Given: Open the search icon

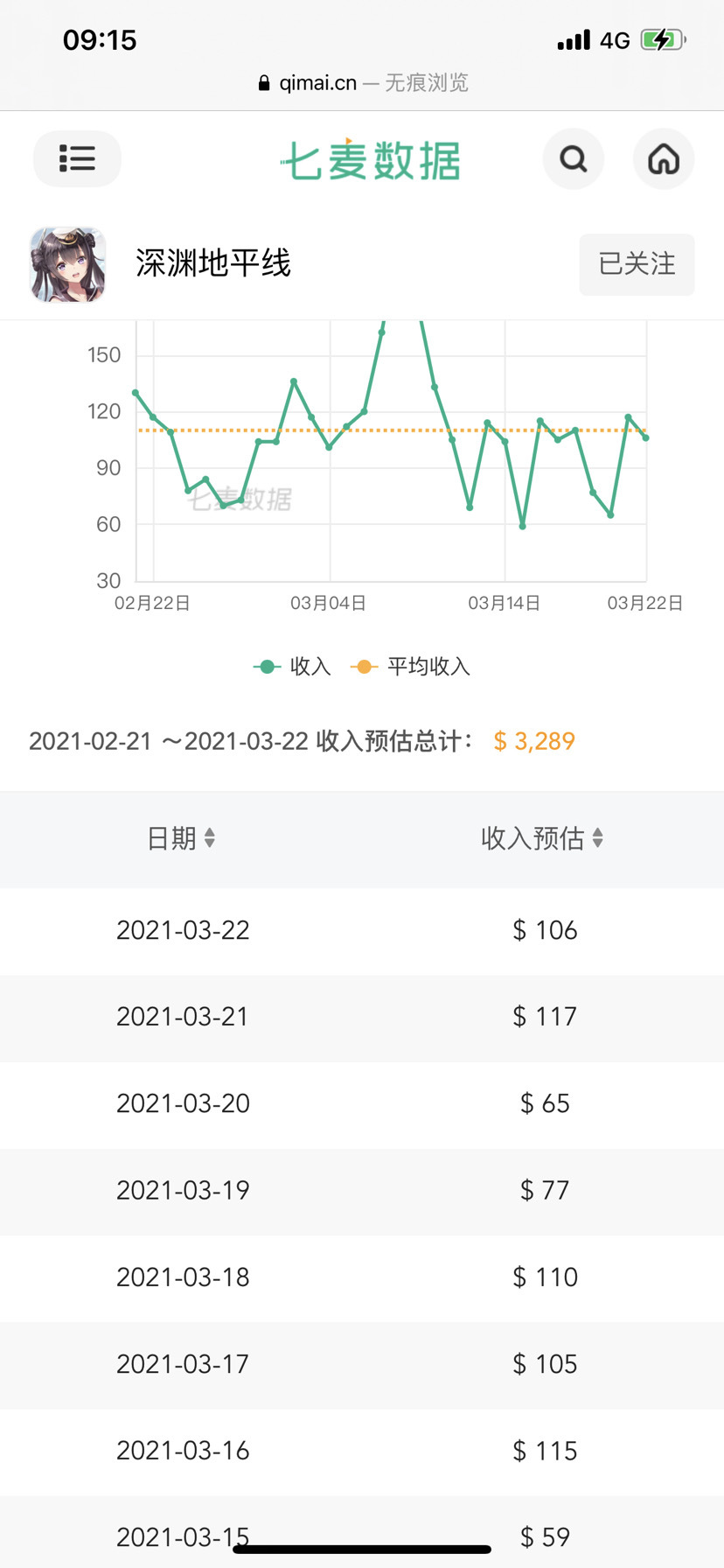Looking at the screenshot, I should 574,159.
